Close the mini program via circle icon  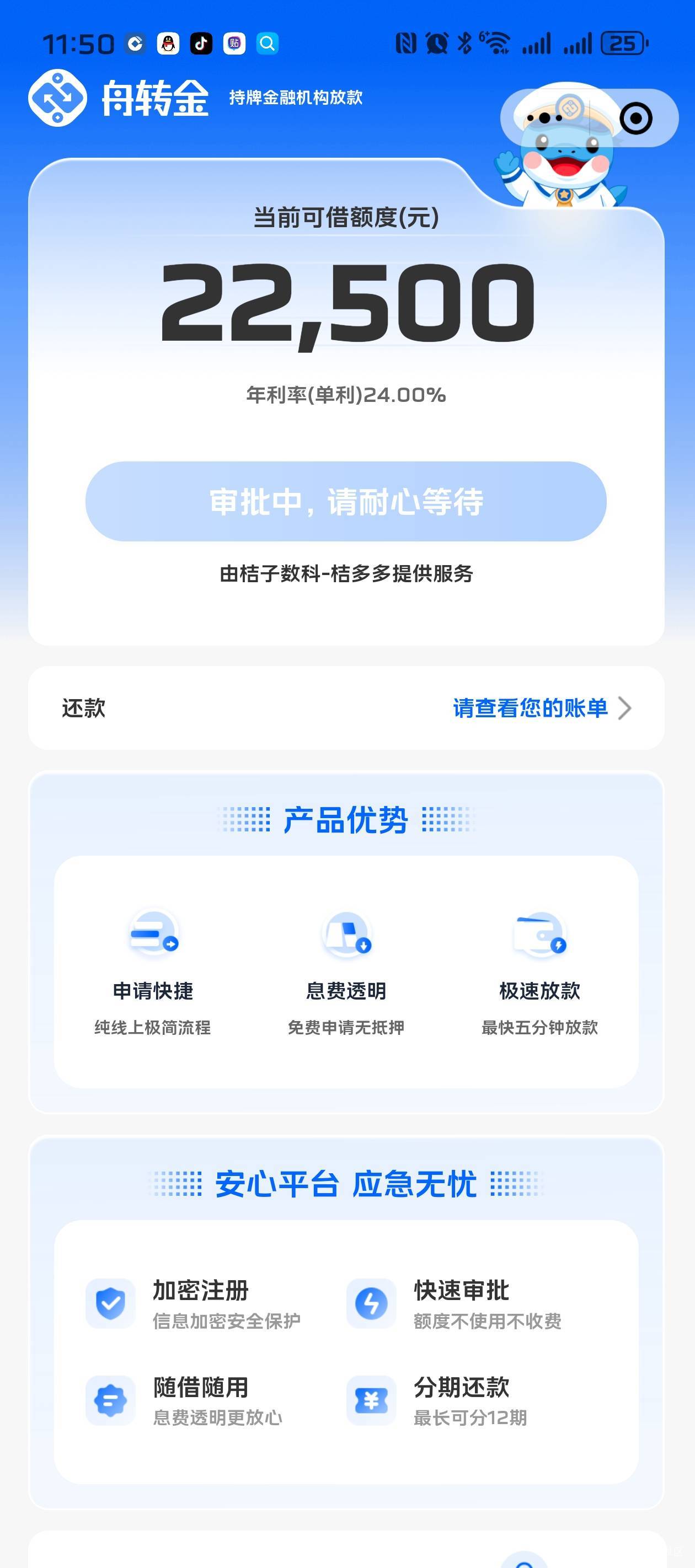pyautogui.click(x=636, y=118)
